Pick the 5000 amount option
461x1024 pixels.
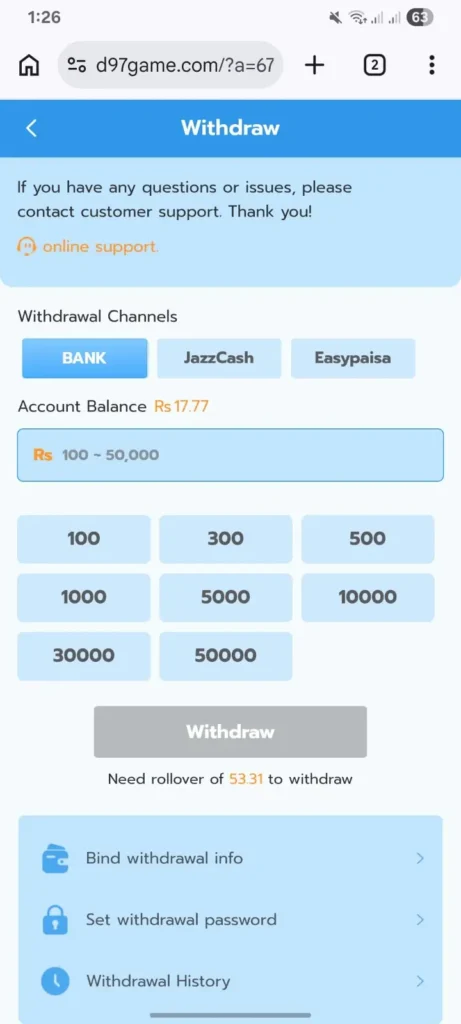click(x=225, y=597)
